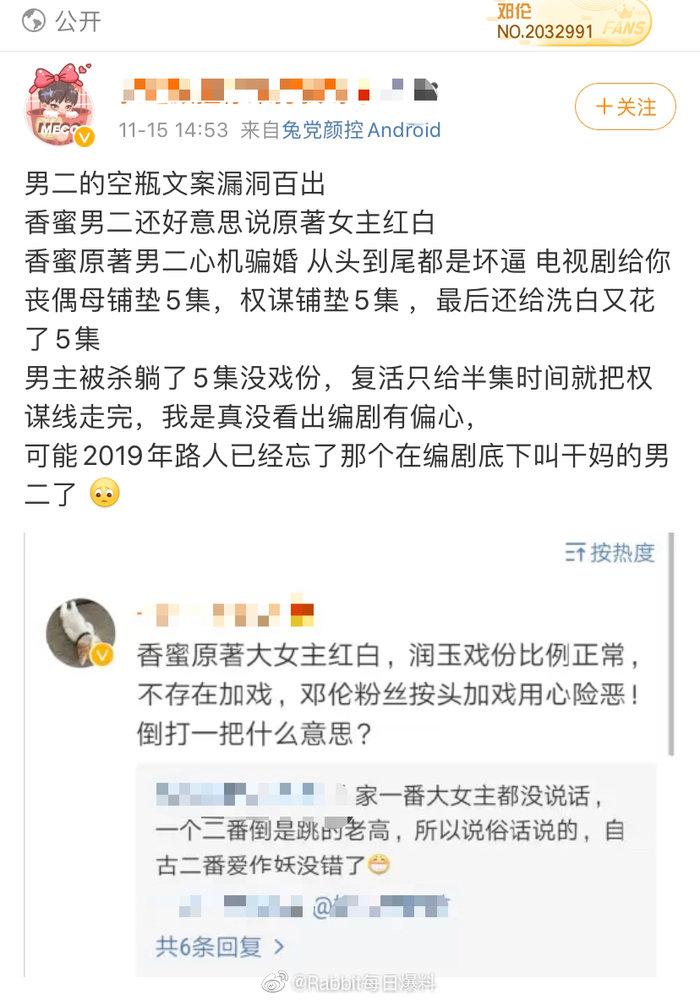Follow the post author with 关注
Viewport: 700px width, 1000px height.
(x=626, y=106)
